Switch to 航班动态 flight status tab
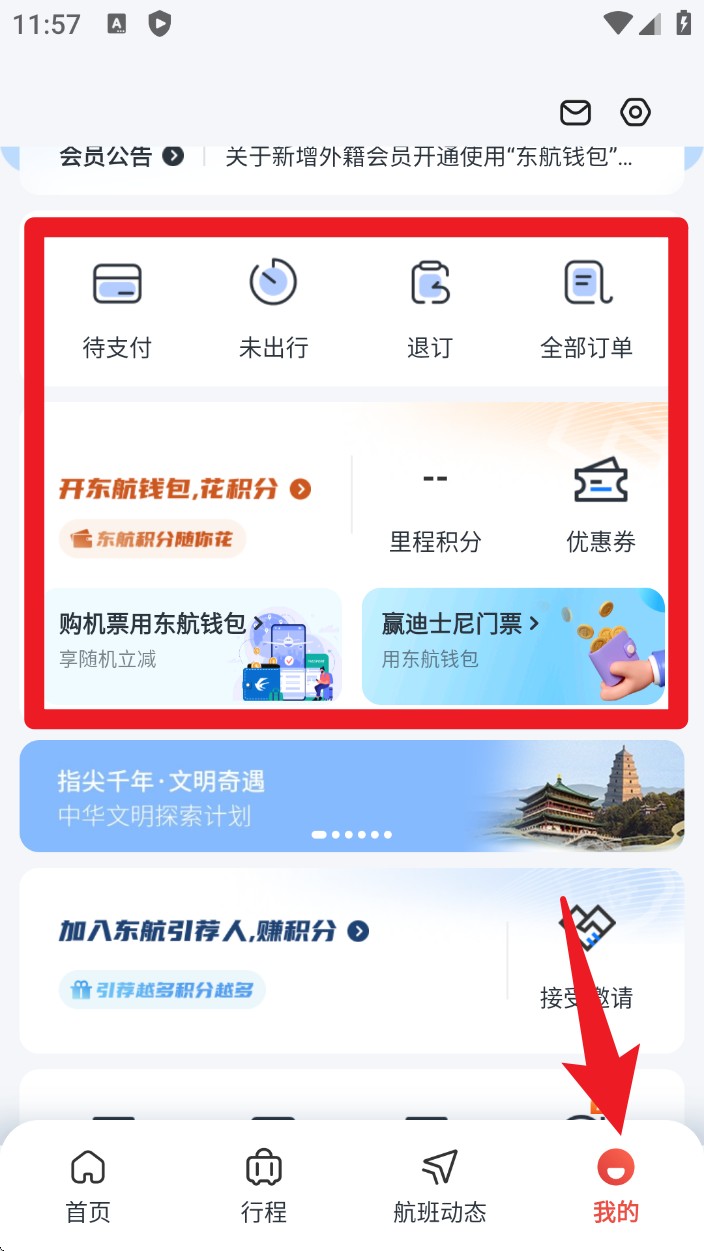Viewport: 704px width, 1251px height. (440, 1187)
